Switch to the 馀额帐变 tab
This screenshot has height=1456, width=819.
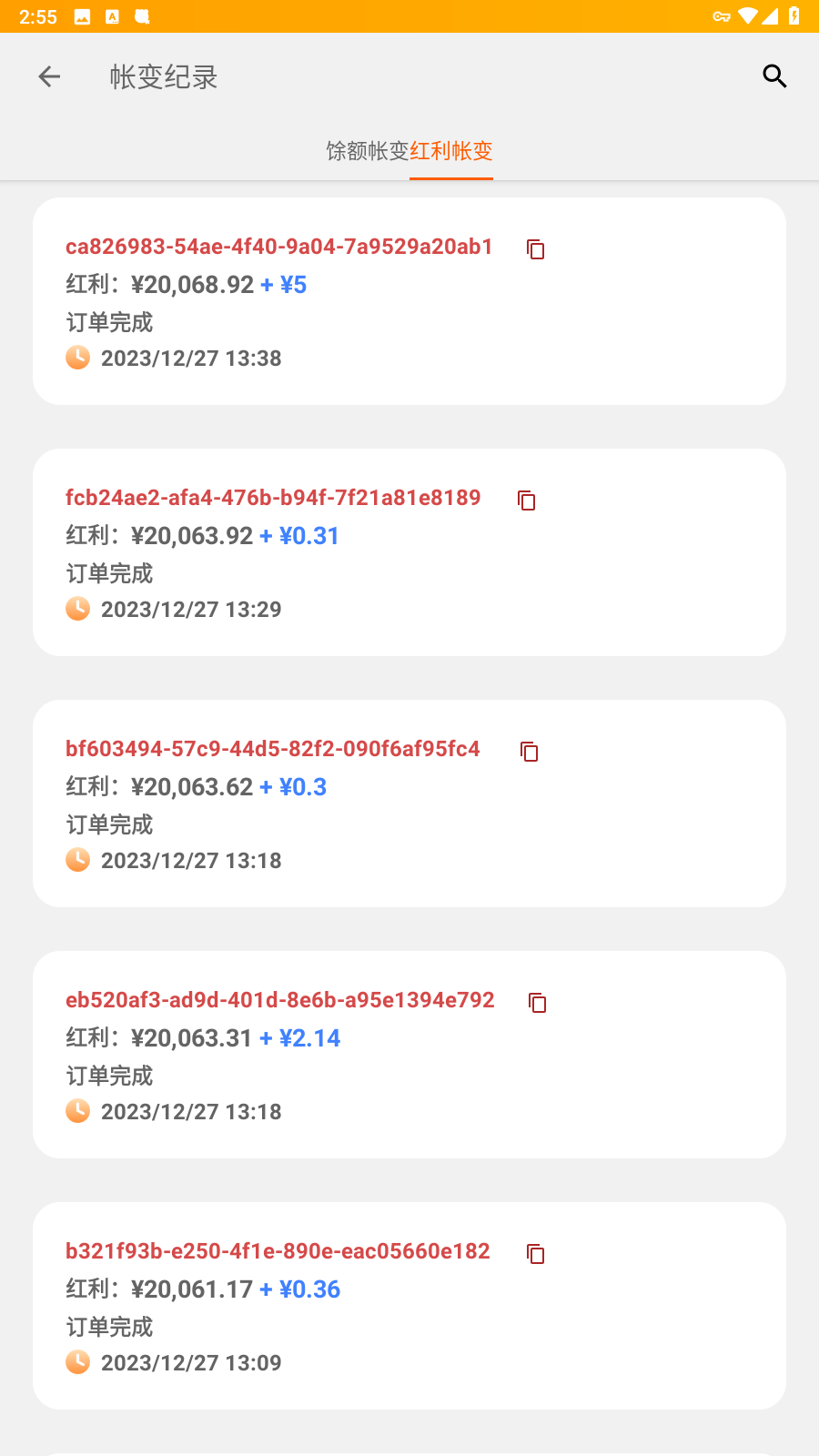(x=368, y=151)
